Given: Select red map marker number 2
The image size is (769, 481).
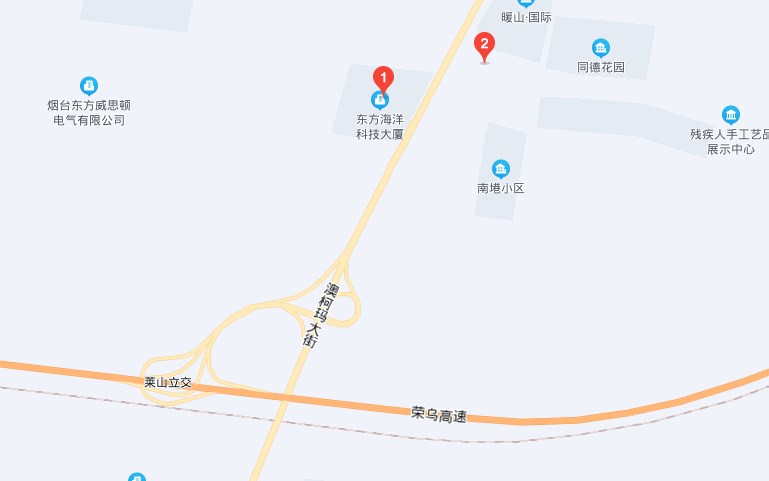Looking at the screenshot, I should (485, 44).
